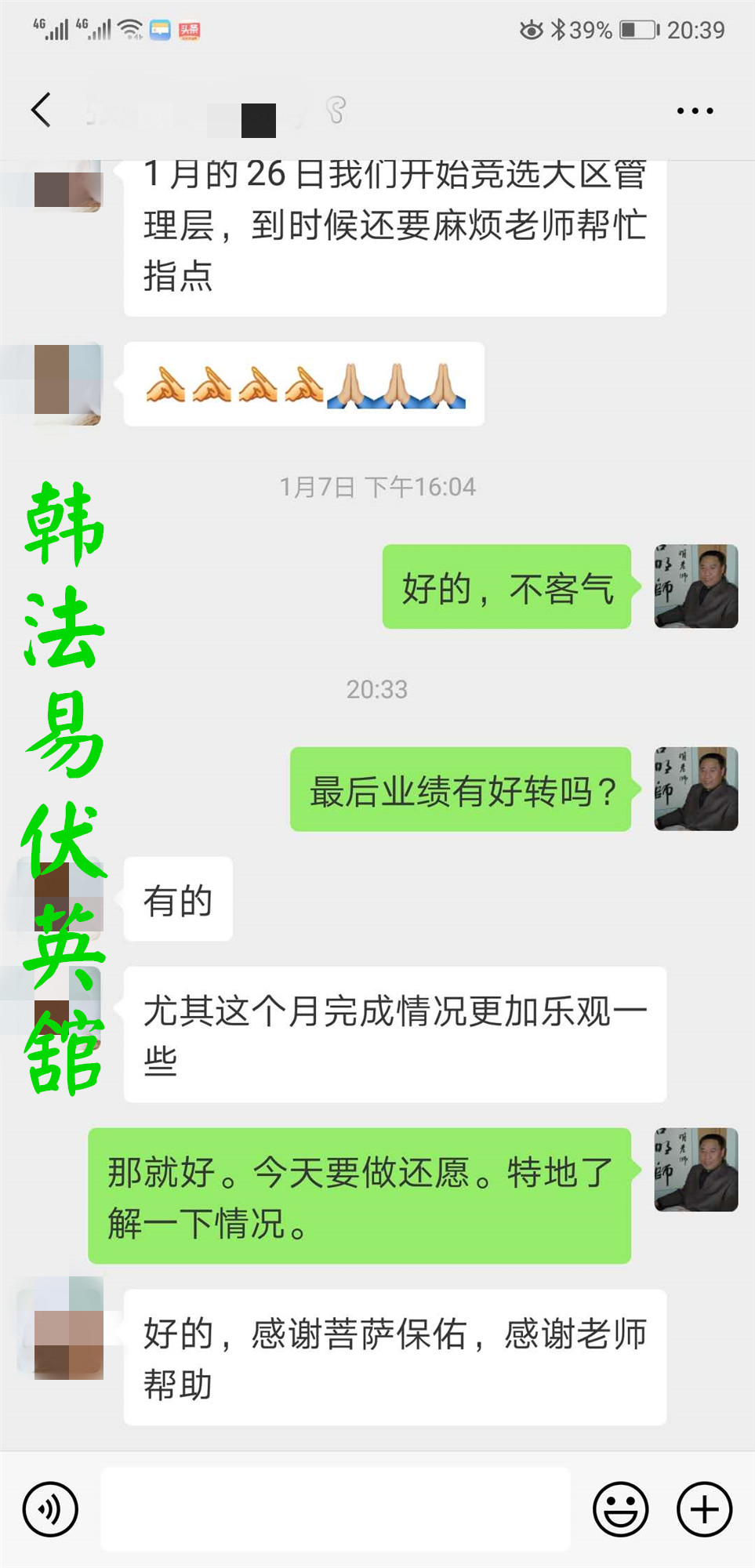Image resolution: width=755 pixels, height=1568 pixels.
Task: Tap the message text field
Action: tap(335, 1509)
